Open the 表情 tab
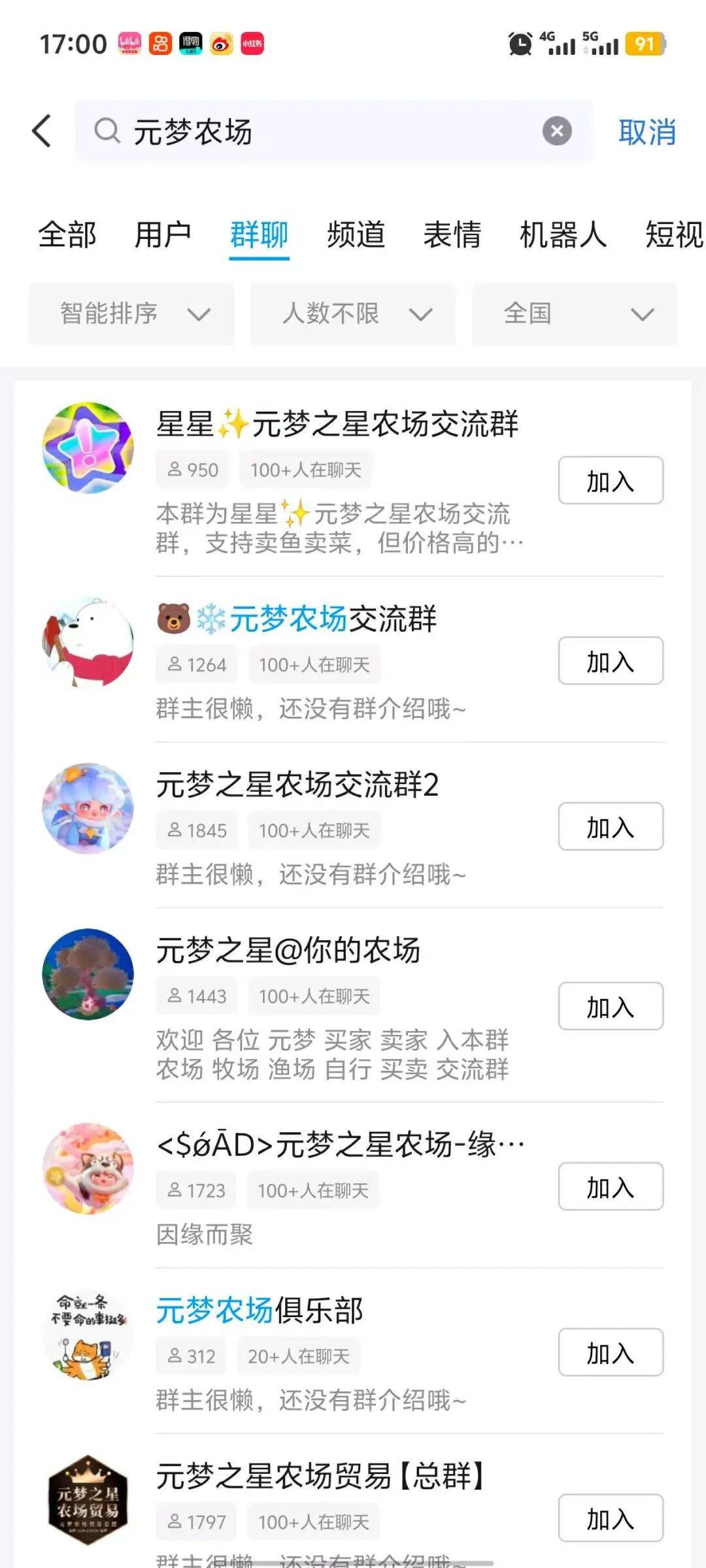Viewport: 706px width, 1568px height. click(452, 235)
